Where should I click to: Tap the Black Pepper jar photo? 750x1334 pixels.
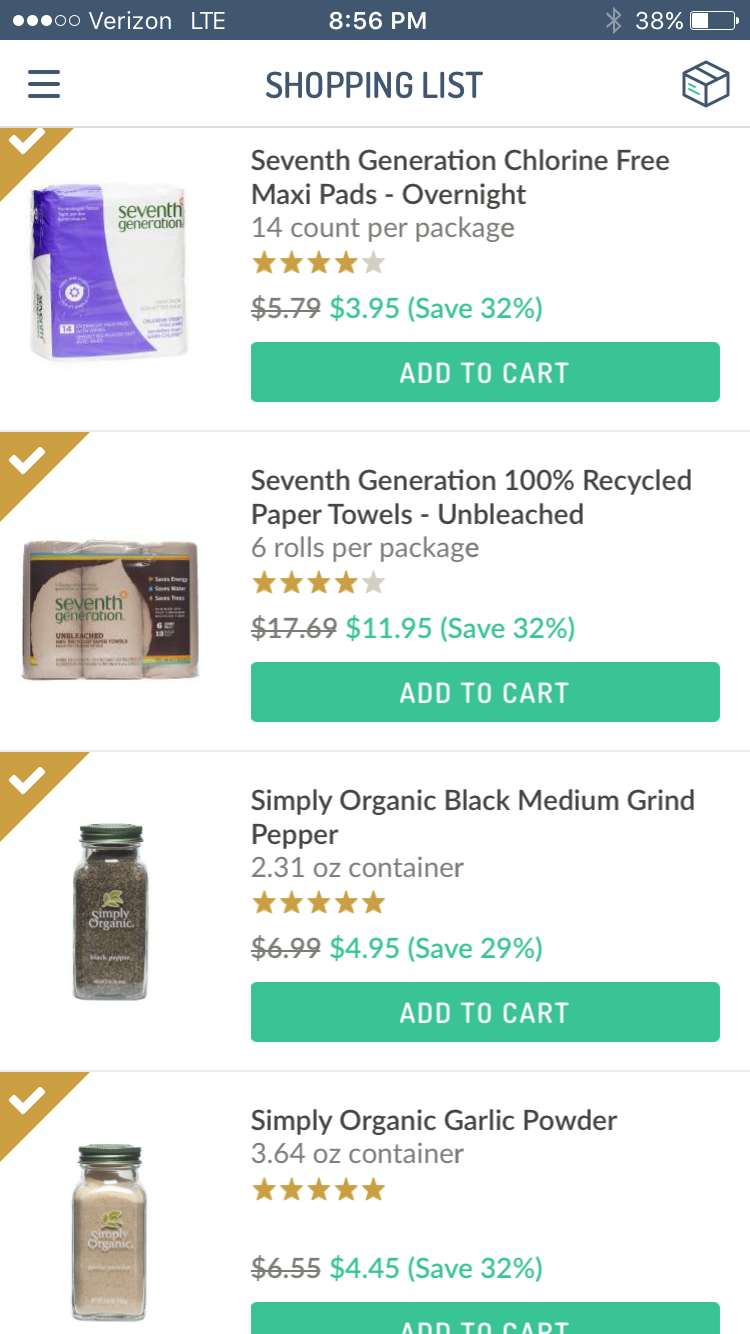pyautogui.click(x=110, y=910)
